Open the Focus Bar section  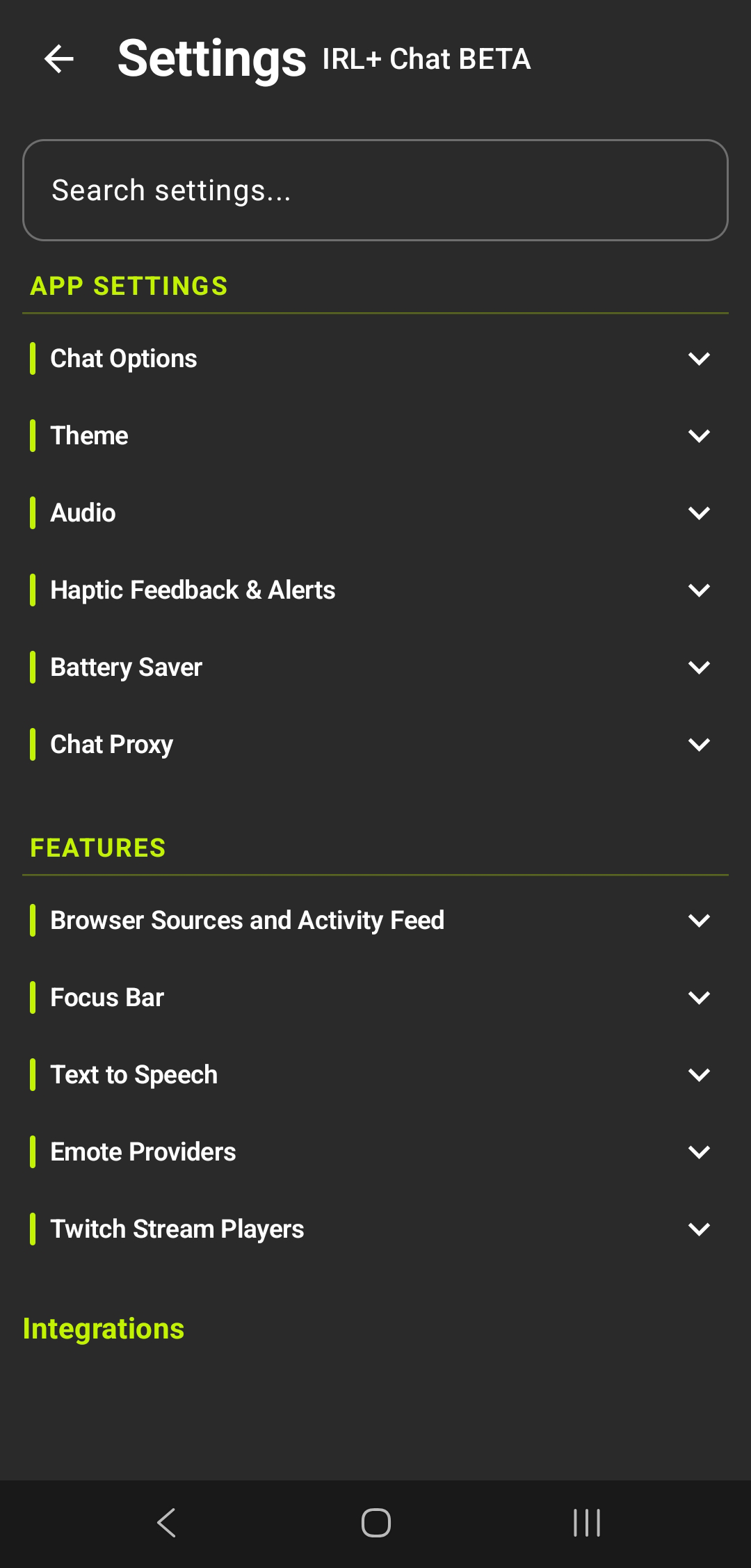[x=375, y=997]
